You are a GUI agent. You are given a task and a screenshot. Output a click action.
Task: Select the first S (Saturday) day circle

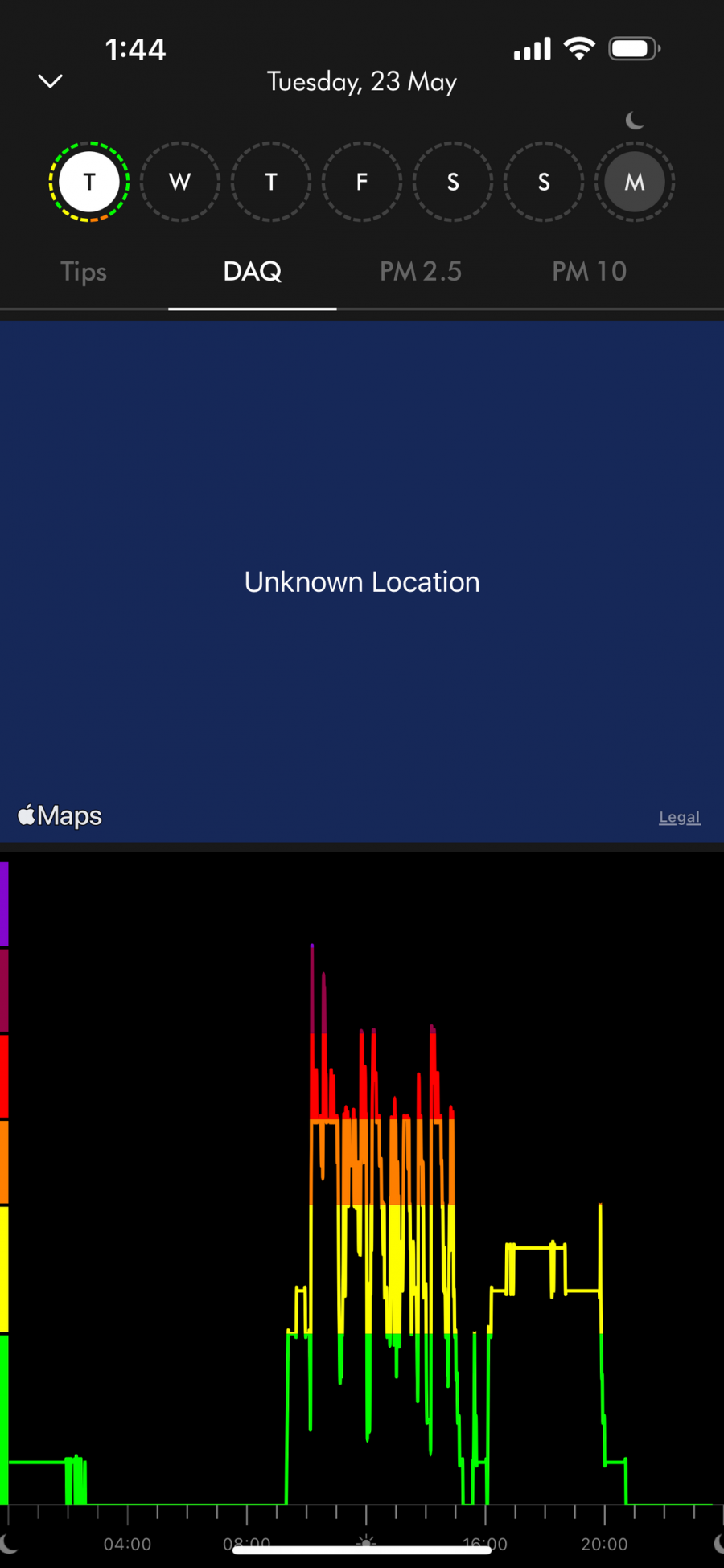(x=453, y=182)
